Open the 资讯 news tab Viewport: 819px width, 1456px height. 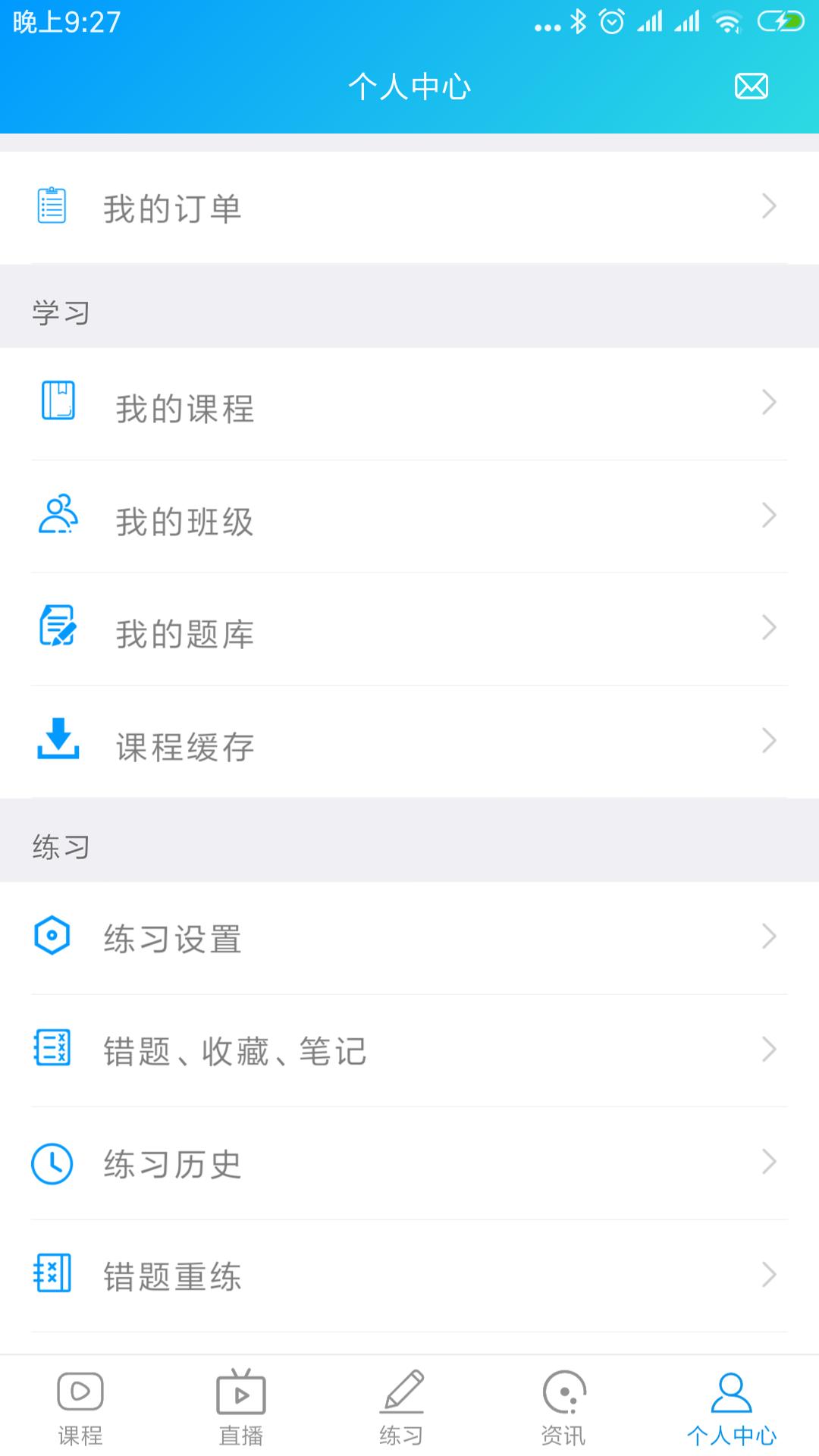click(563, 1407)
